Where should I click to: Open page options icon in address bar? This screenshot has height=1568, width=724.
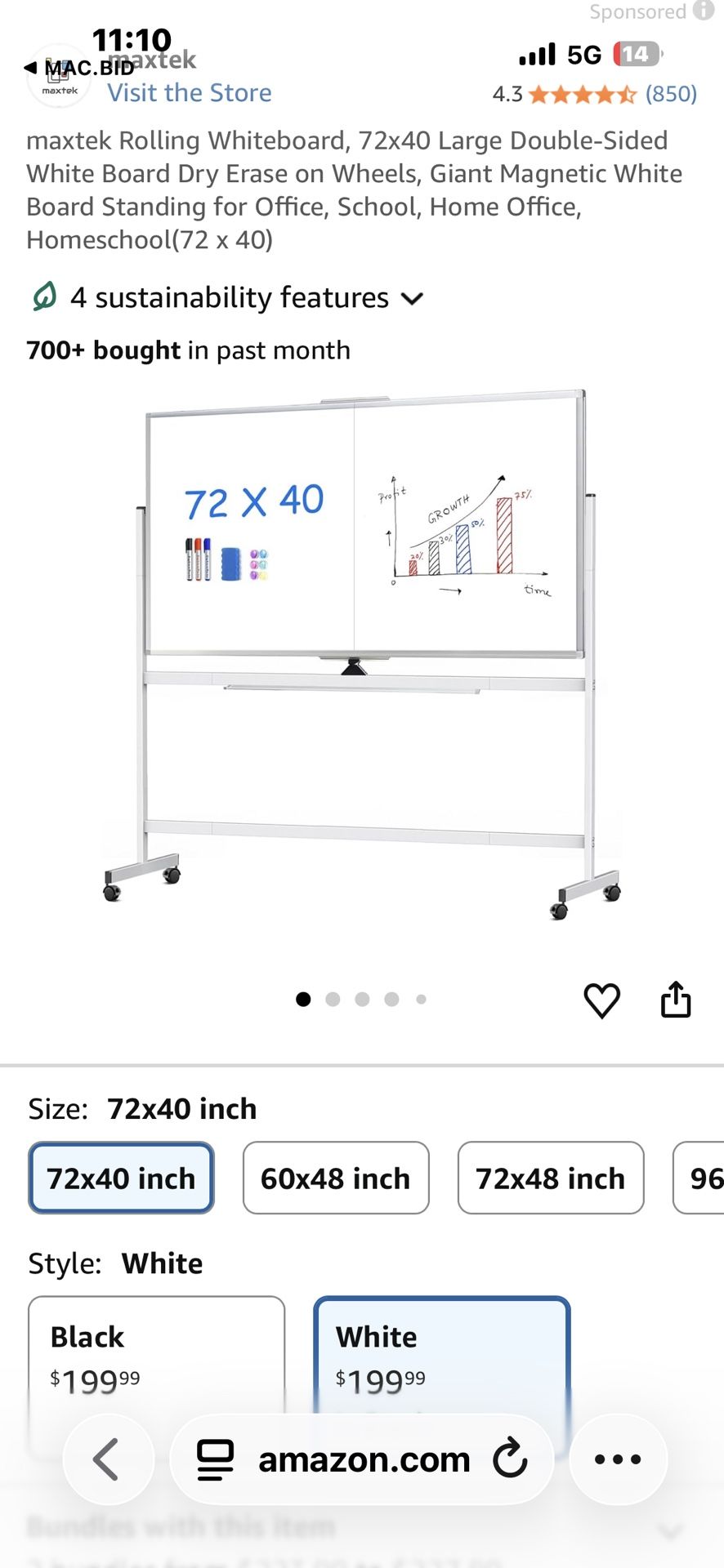pos(215,1459)
